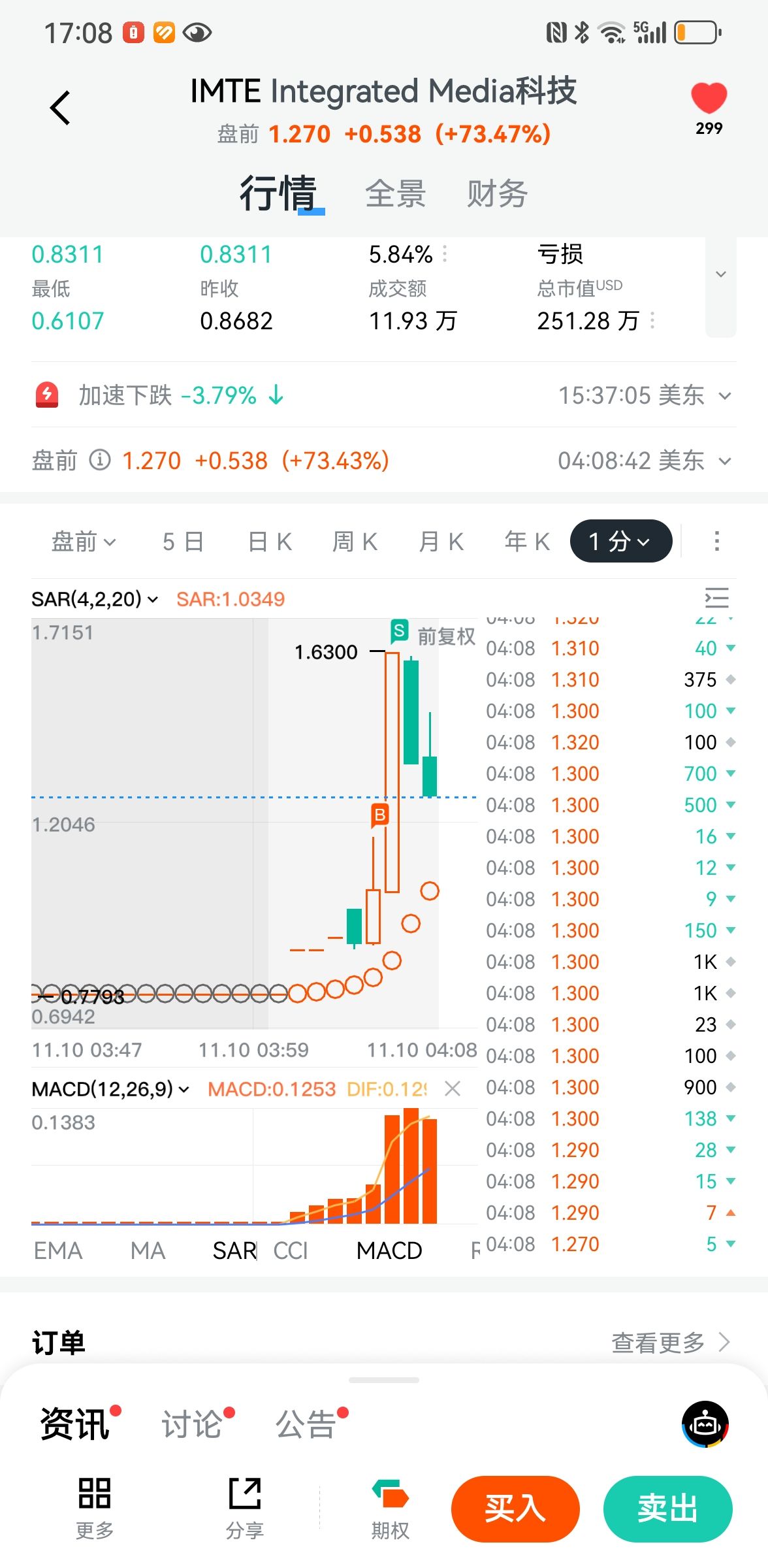Go back with the top-left arrow
The height and width of the screenshot is (1568, 768).
coord(60,108)
